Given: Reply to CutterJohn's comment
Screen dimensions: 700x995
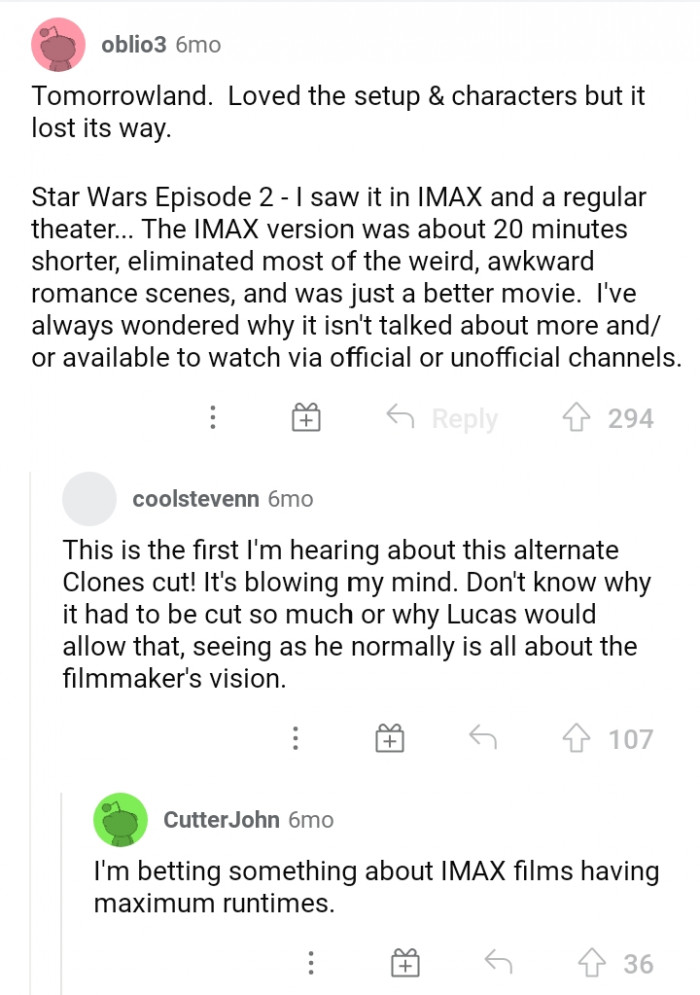Looking at the screenshot, I should tap(498, 964).
